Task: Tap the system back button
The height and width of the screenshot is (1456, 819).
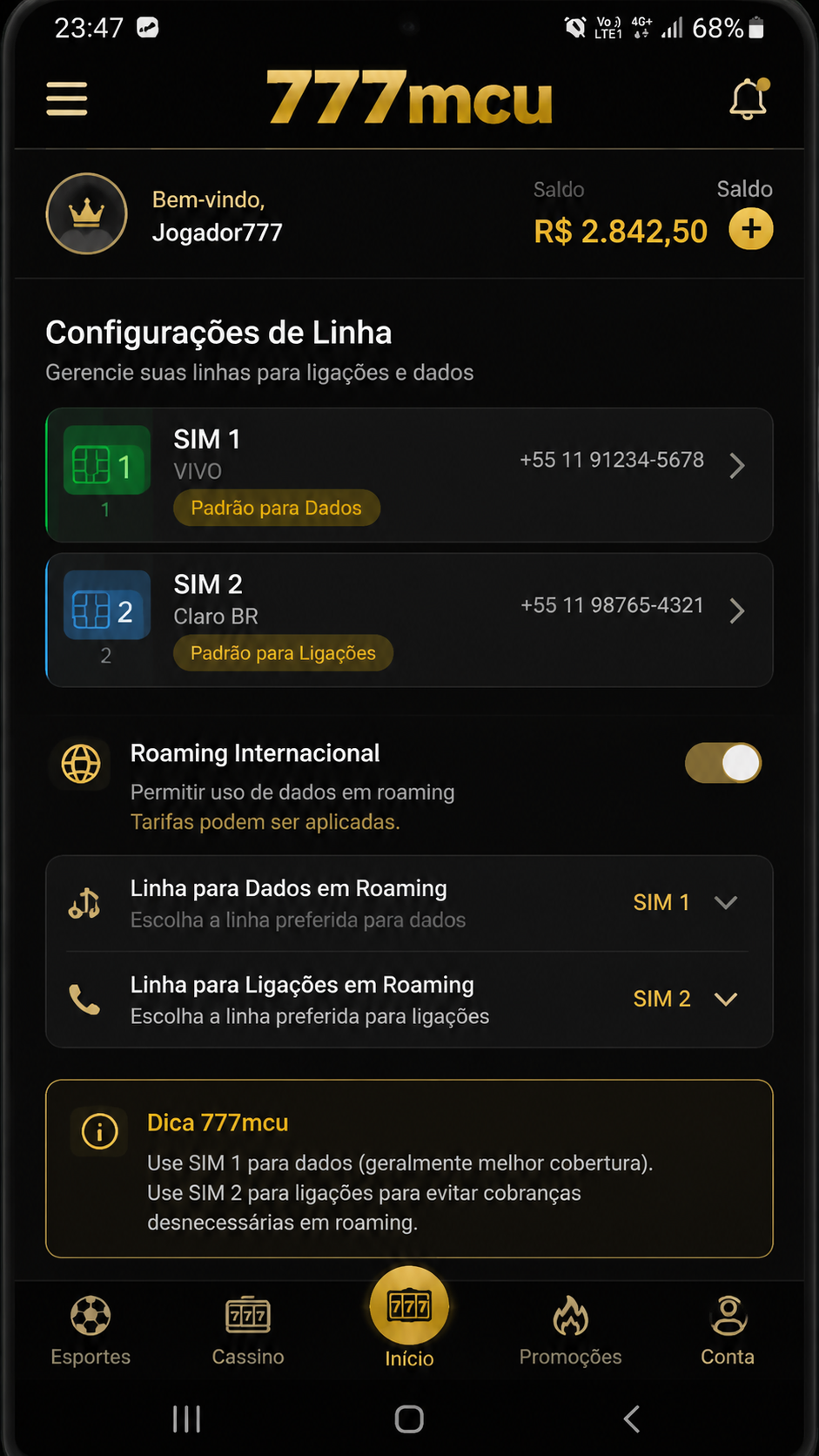Action: tap(632, 1419)
